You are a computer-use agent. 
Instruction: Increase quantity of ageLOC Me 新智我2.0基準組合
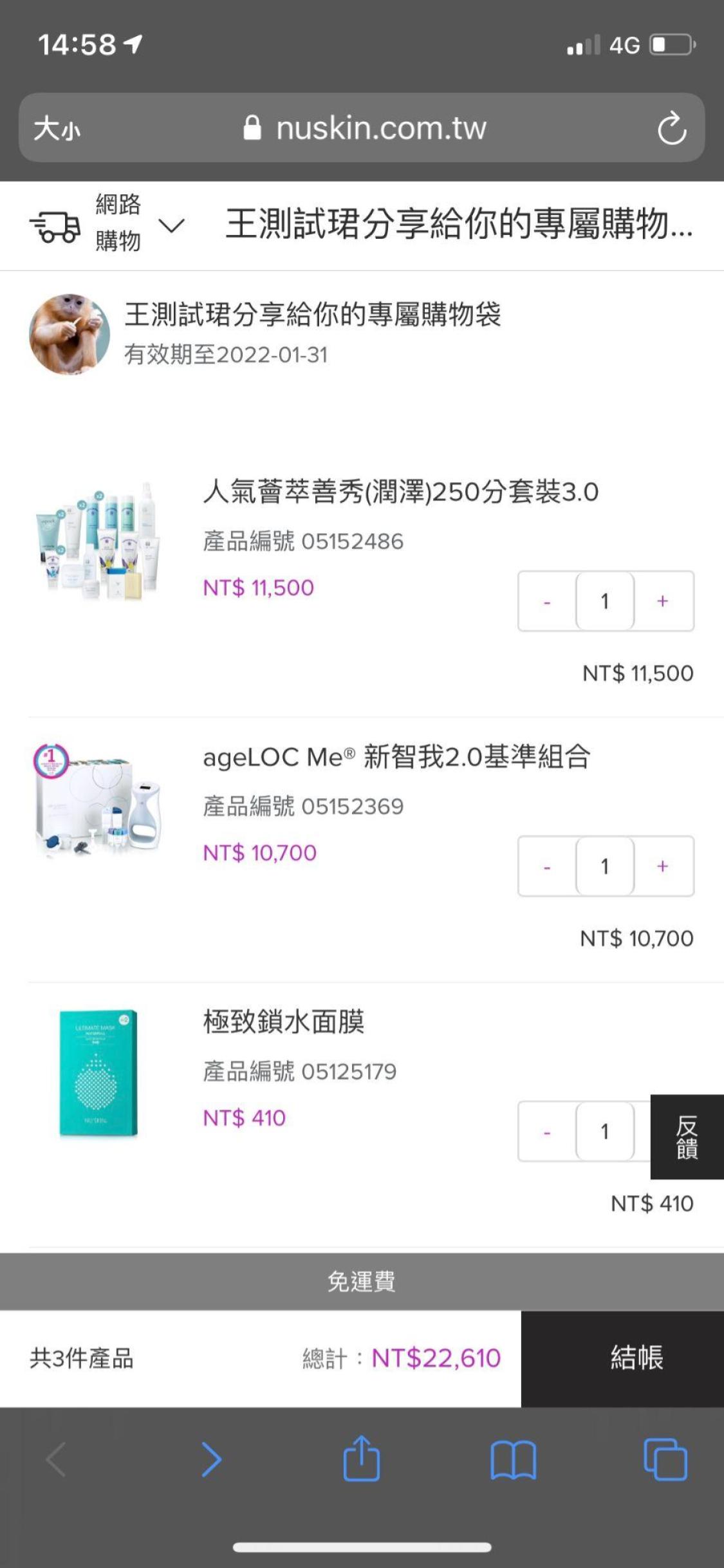pos(663,866)
